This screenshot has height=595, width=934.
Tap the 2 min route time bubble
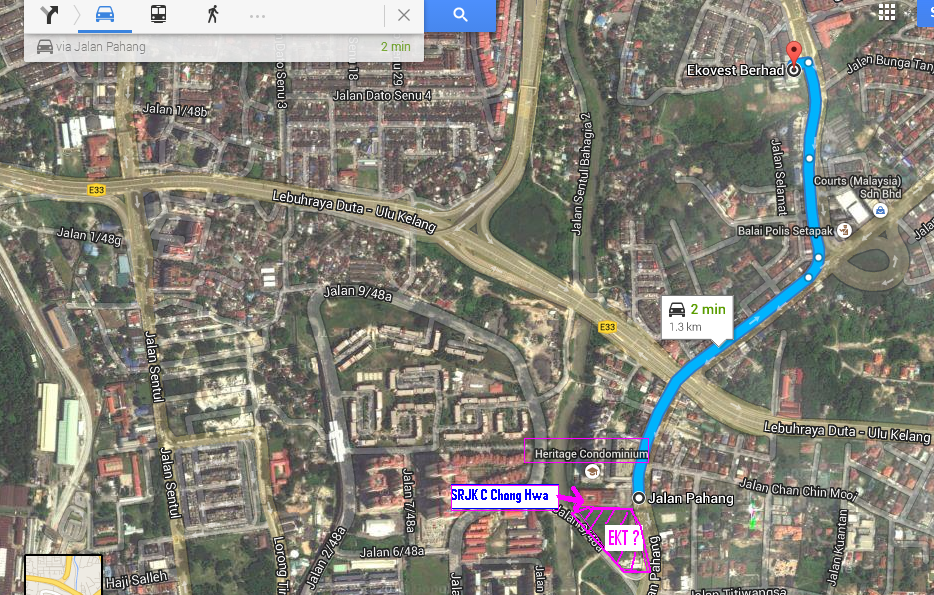698,316
